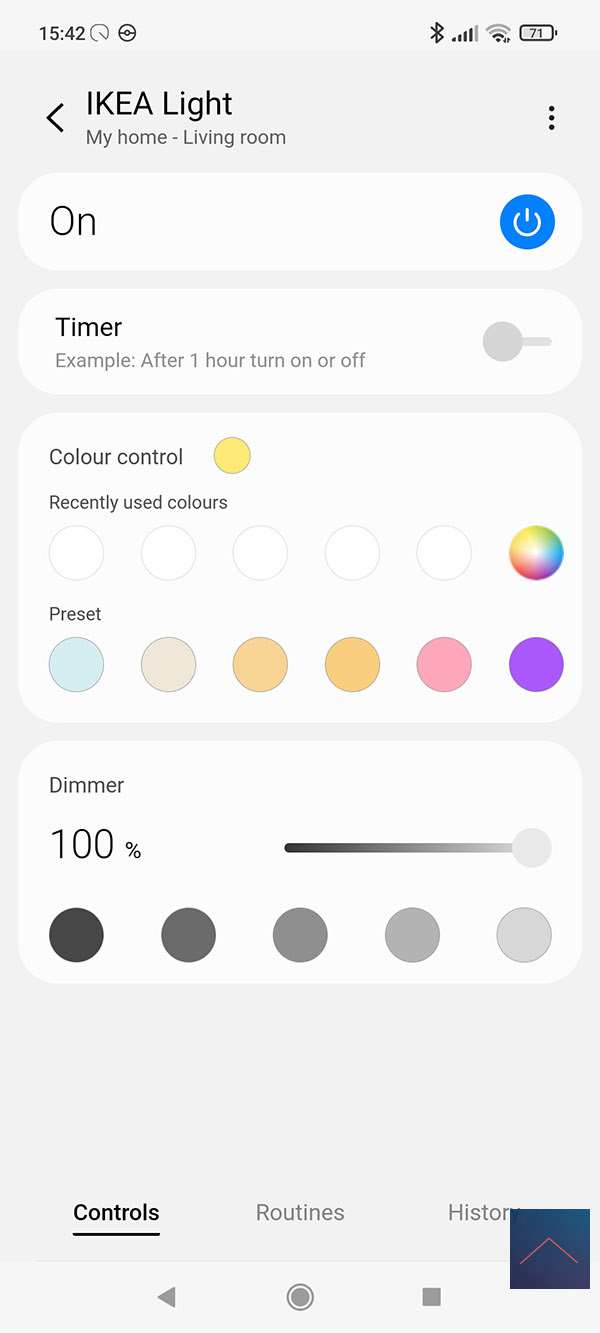Enable the Timer switch
Image resolution: width=600 pixels, height=1333 pixels.
(516, 342)
